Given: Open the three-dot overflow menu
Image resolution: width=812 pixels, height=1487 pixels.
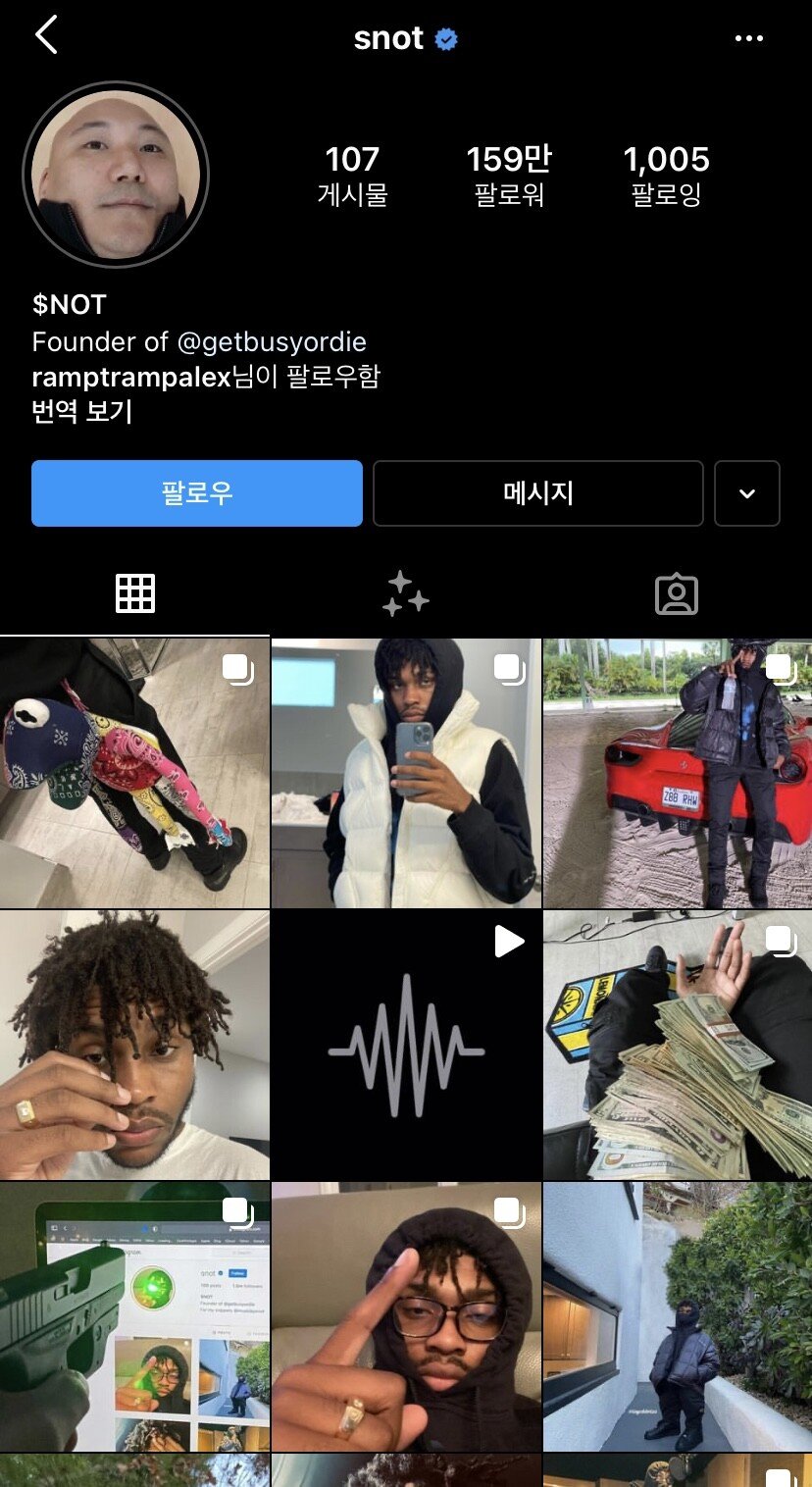Looking at the screenshot, I should pos(748,38).
